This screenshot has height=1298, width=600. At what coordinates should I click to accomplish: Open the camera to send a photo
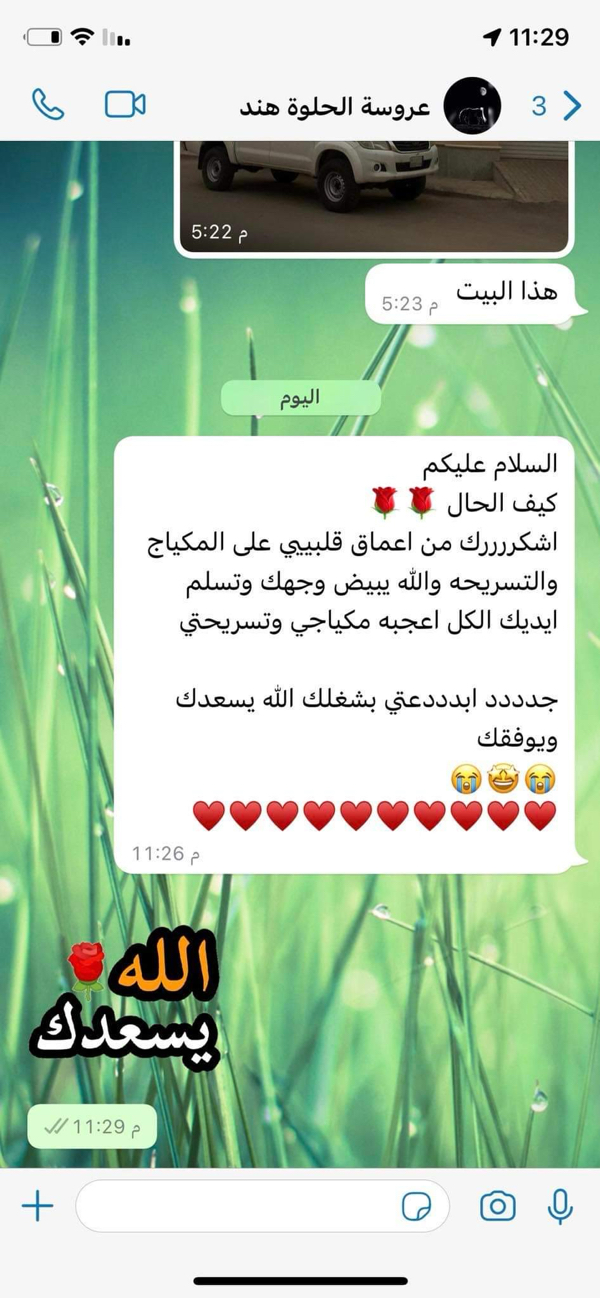(497, 1206)
